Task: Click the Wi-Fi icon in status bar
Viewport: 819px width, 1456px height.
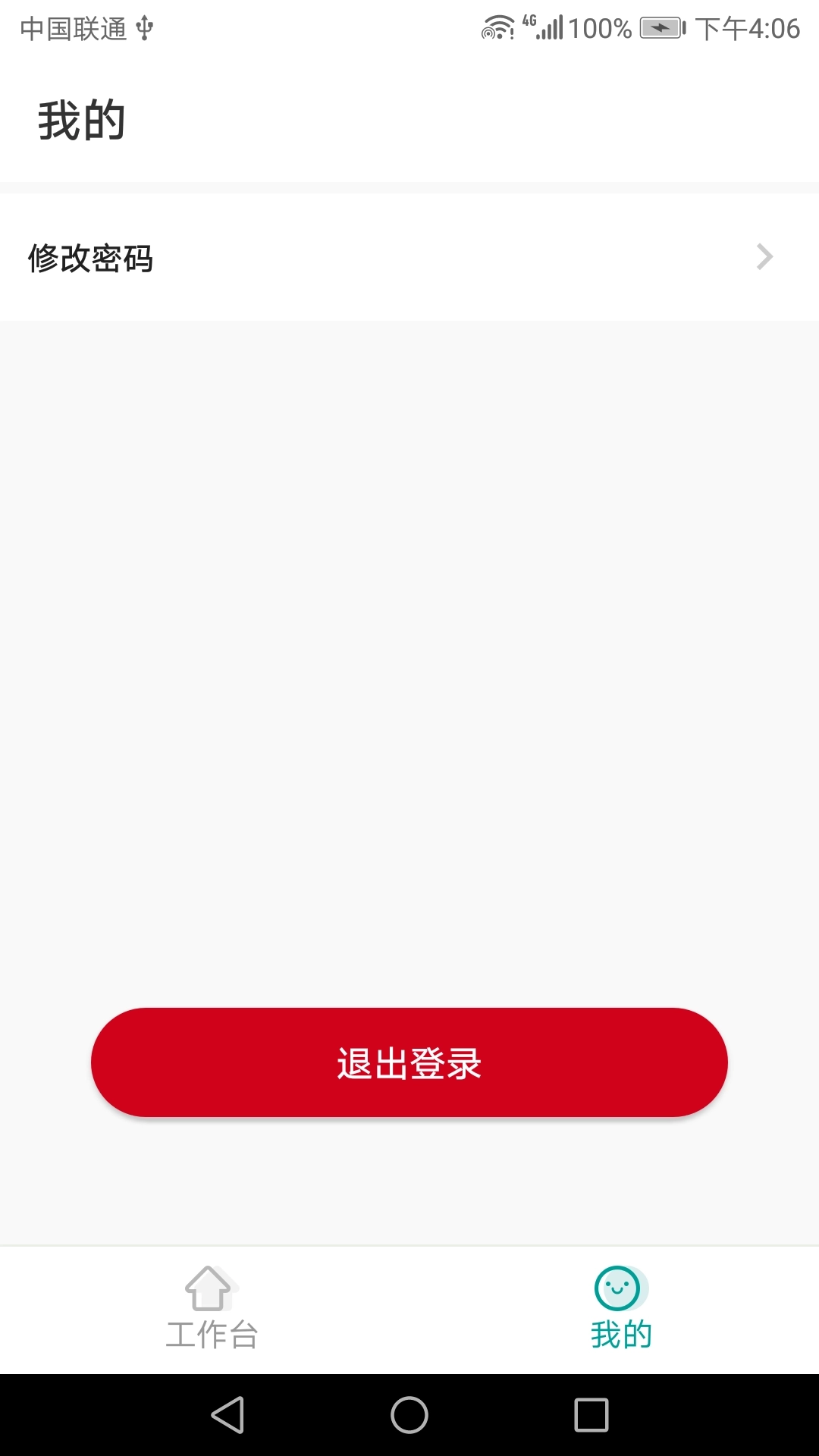Action: click(497, 25)
